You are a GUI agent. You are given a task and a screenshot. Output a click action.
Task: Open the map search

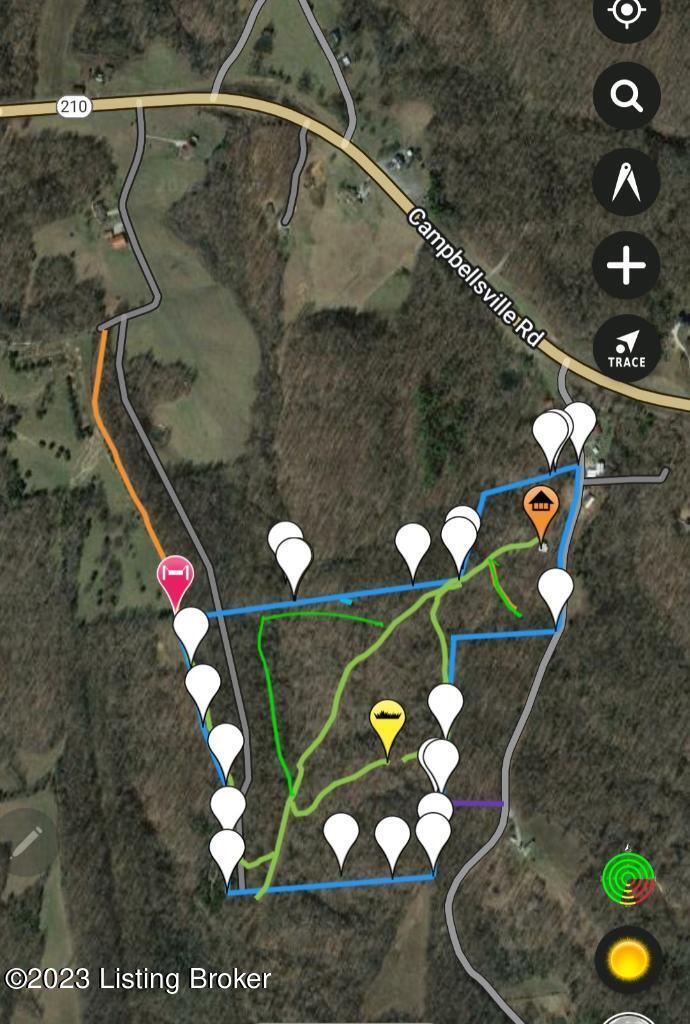627,96
